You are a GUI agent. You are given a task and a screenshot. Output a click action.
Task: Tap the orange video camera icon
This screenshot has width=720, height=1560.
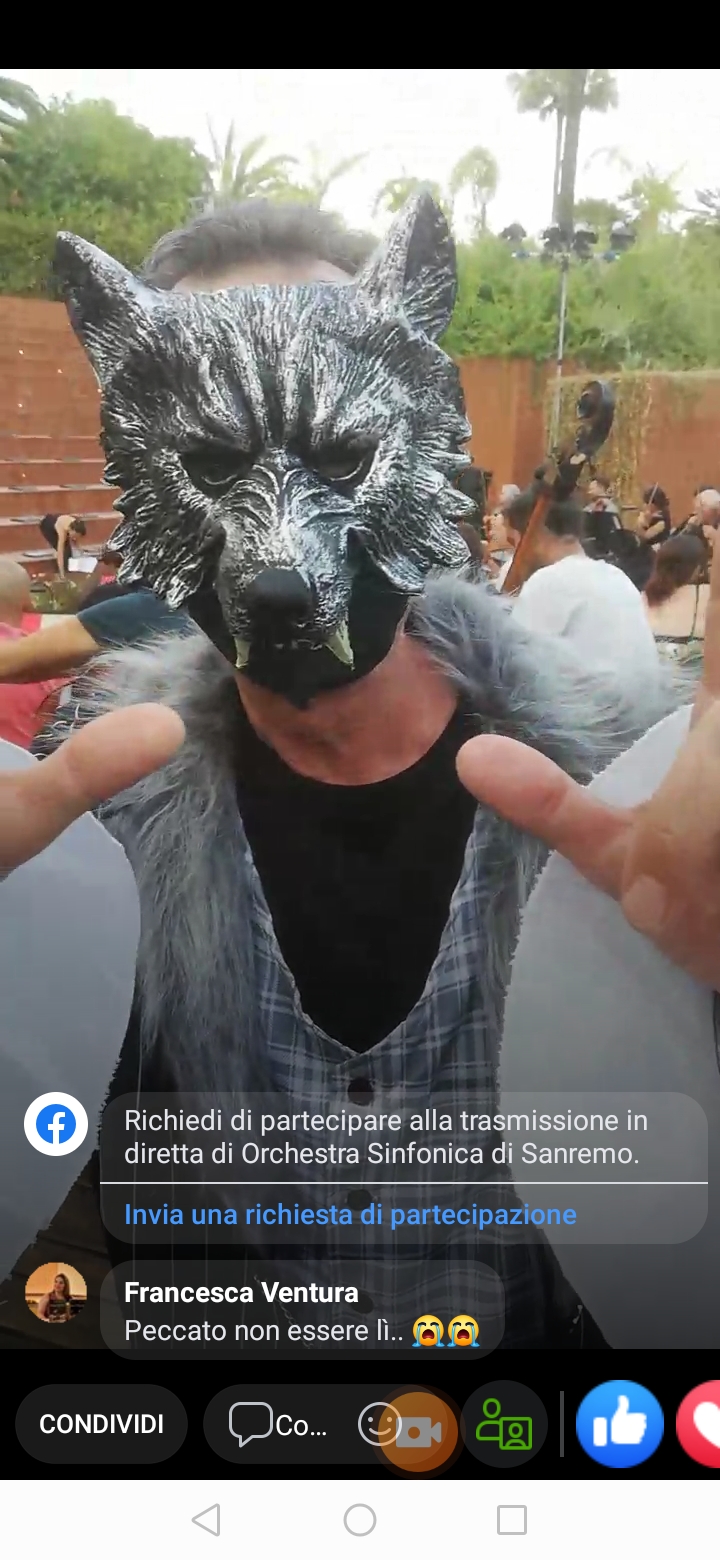419,1432
